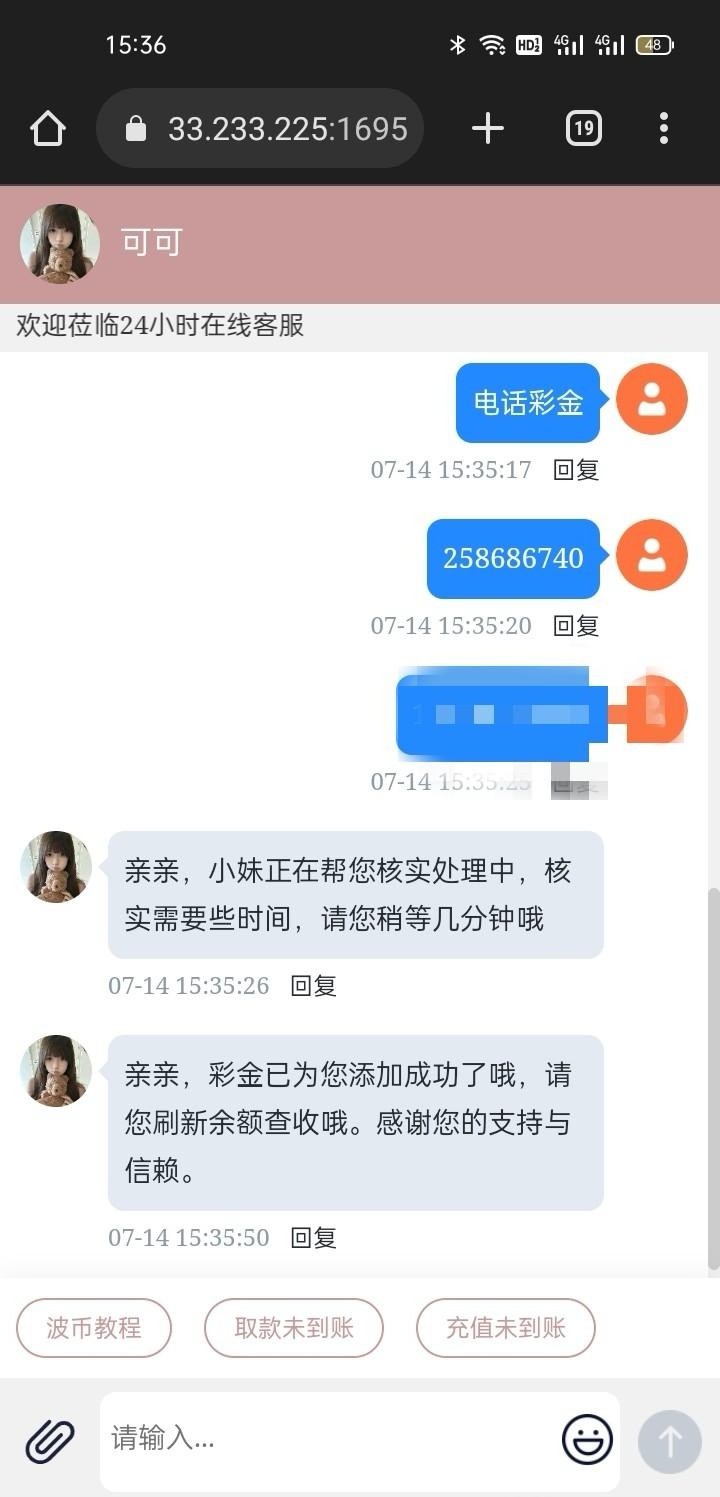Viewport: 720px width, 1497px height.
Task: Tap the orange avatar next to 258686740
Action: 652,557
